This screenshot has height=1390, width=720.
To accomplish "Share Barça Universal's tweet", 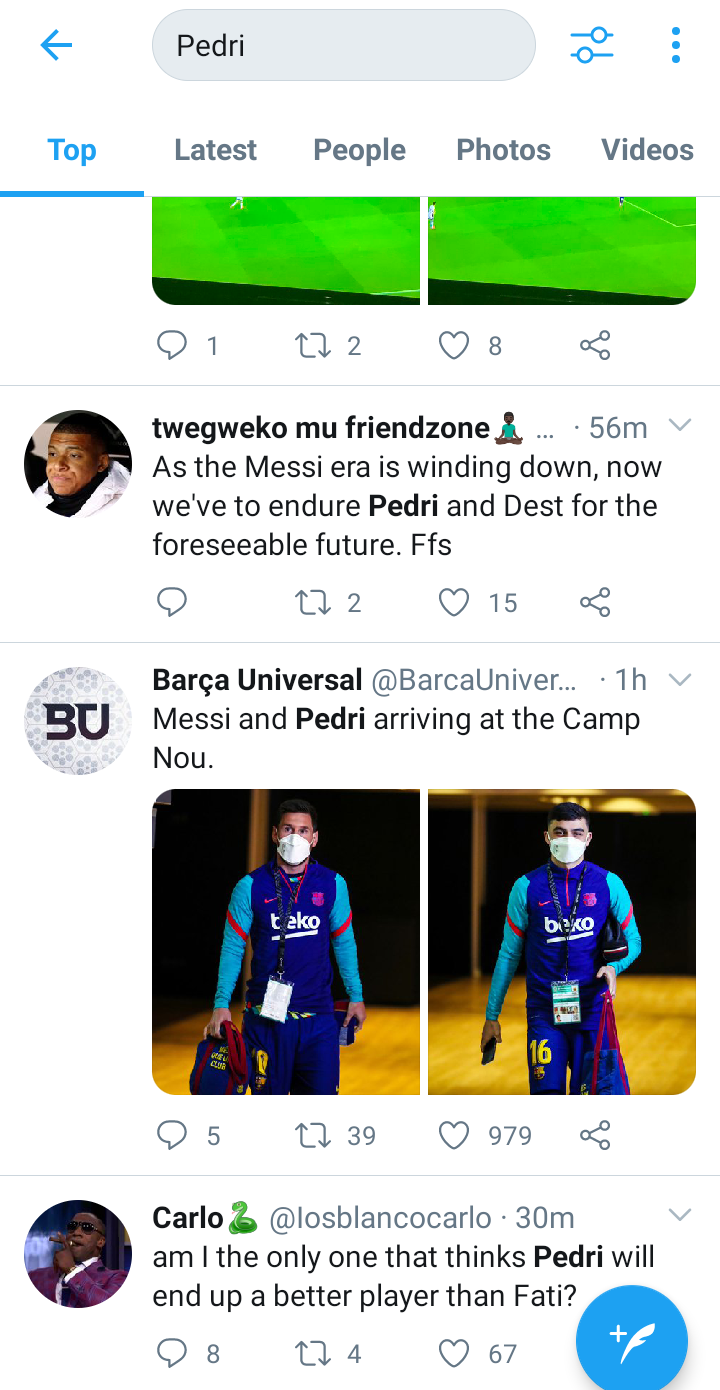I will 595,1135.
